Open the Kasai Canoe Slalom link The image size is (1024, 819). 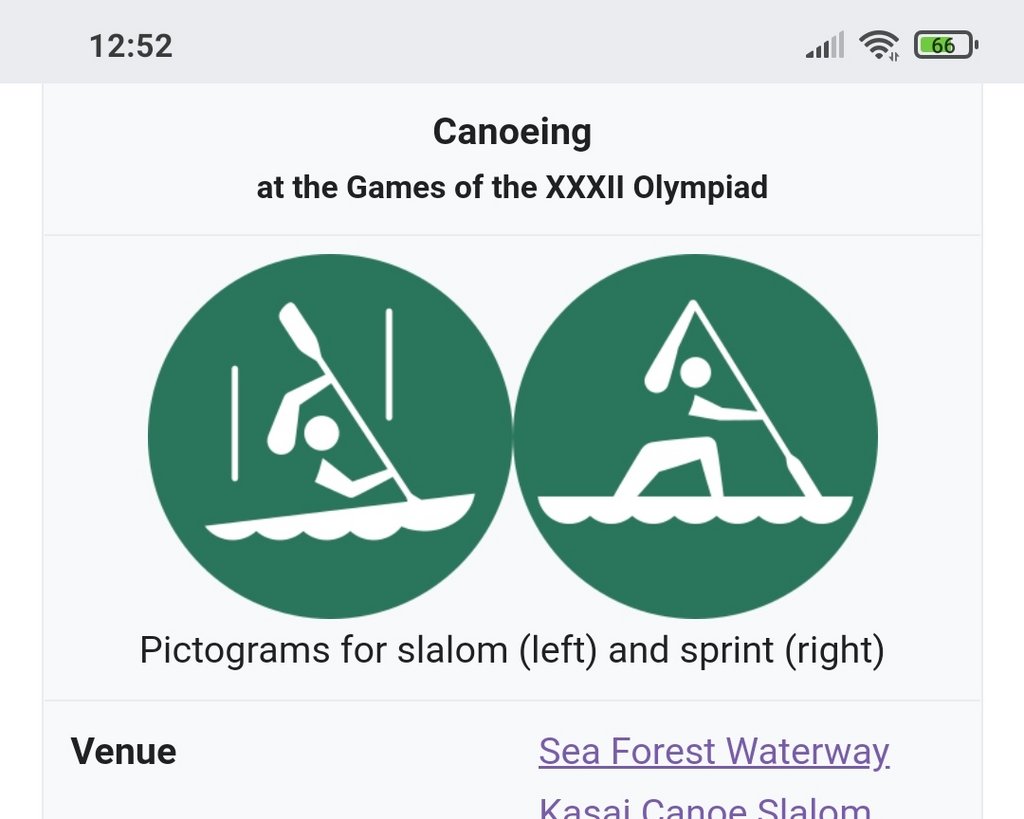[704, 808]
